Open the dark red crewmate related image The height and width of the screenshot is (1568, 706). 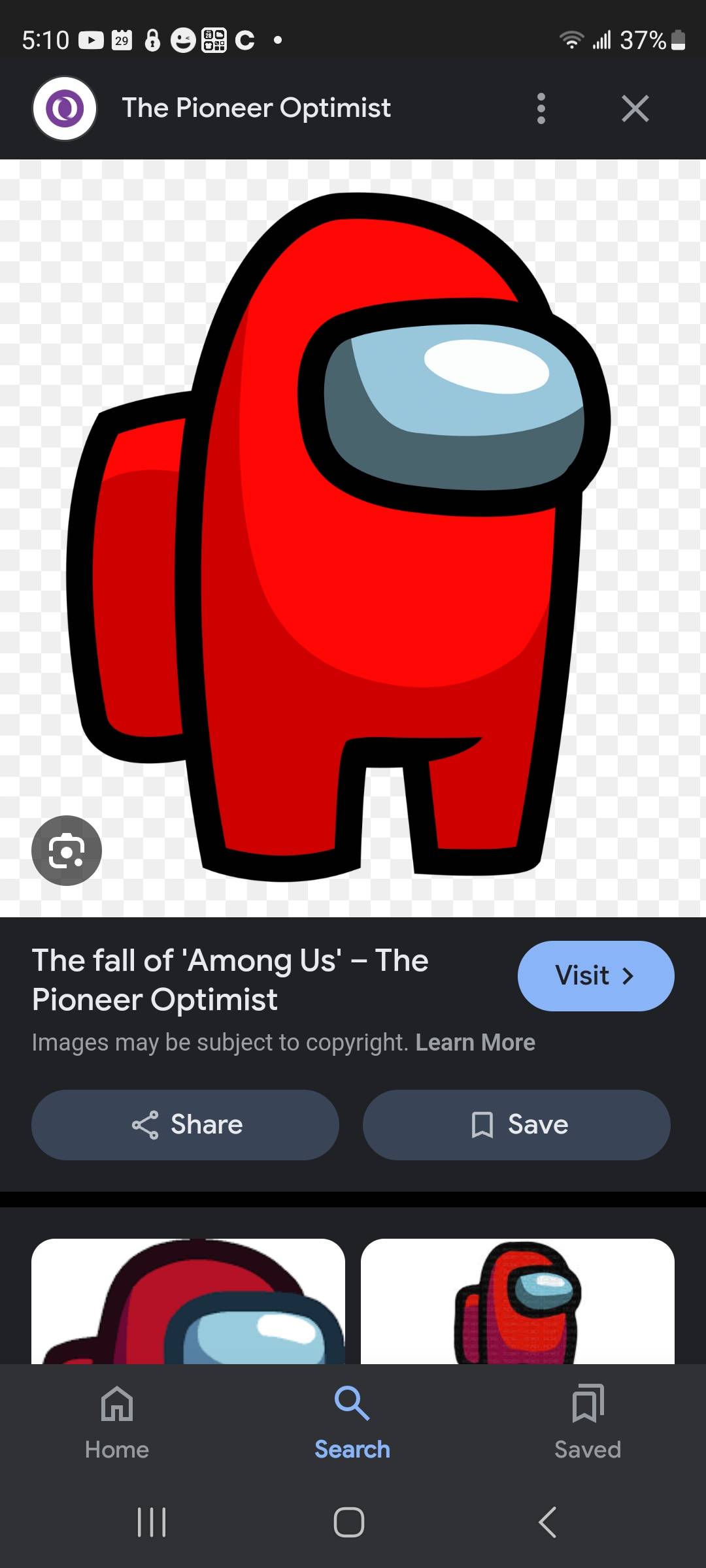pyautogui.click(x=188, y=1301)
